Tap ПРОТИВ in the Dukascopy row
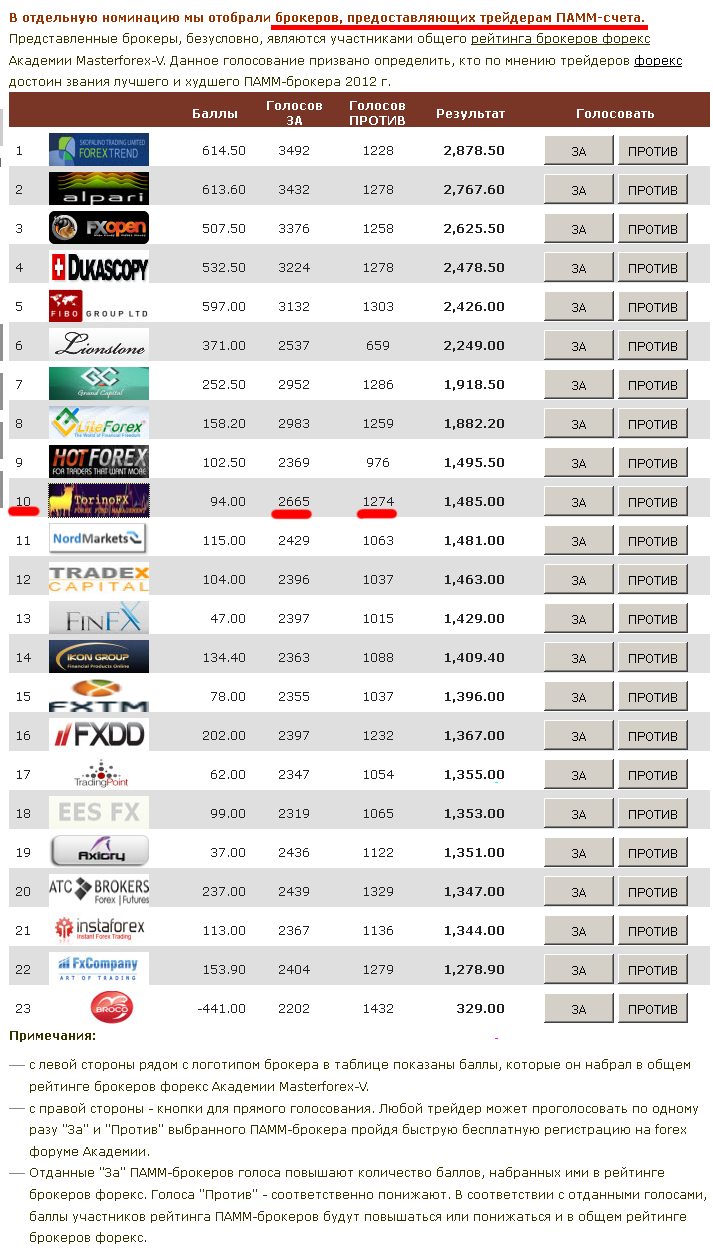Image resolution: width=713 pixels, height=1256 pixels. 653,268
